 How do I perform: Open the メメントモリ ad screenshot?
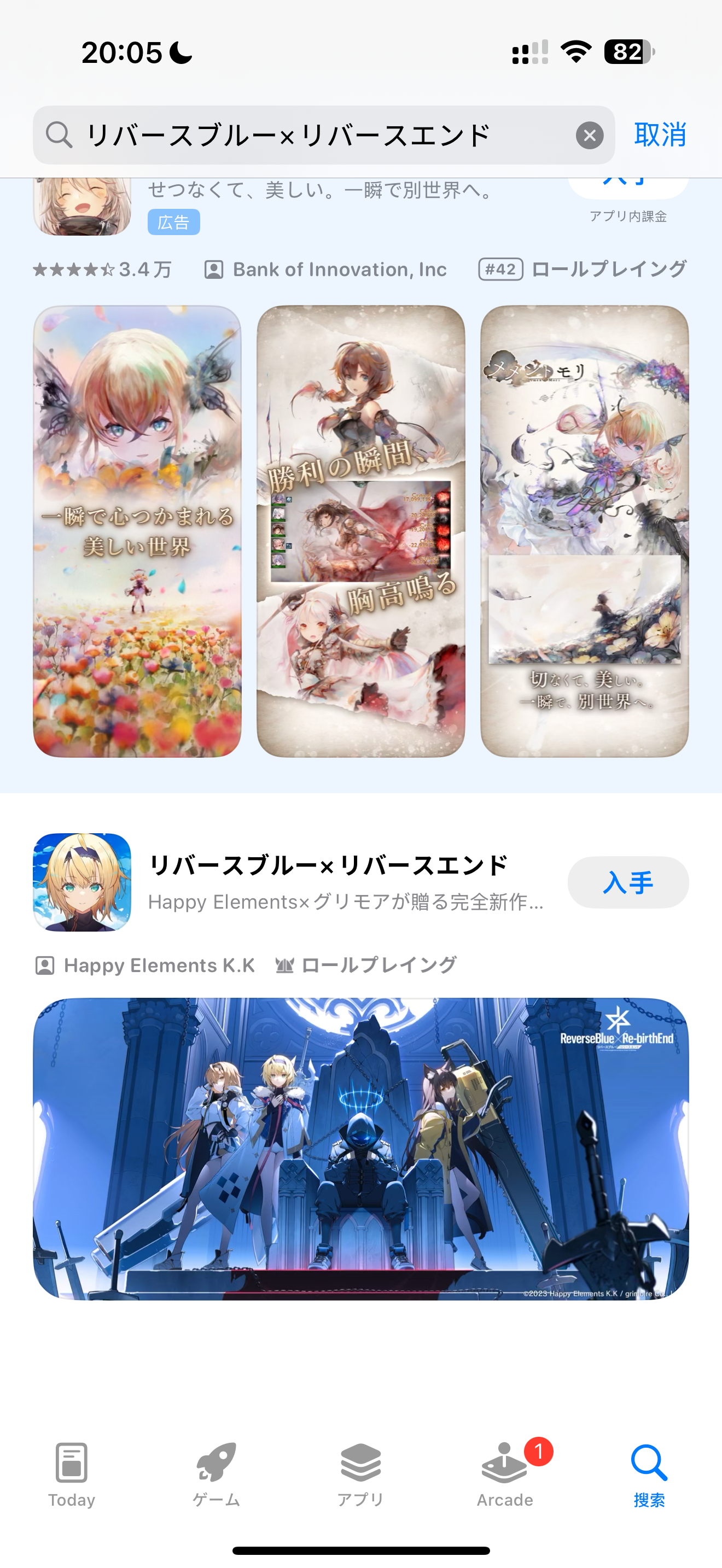click(584, 531)
